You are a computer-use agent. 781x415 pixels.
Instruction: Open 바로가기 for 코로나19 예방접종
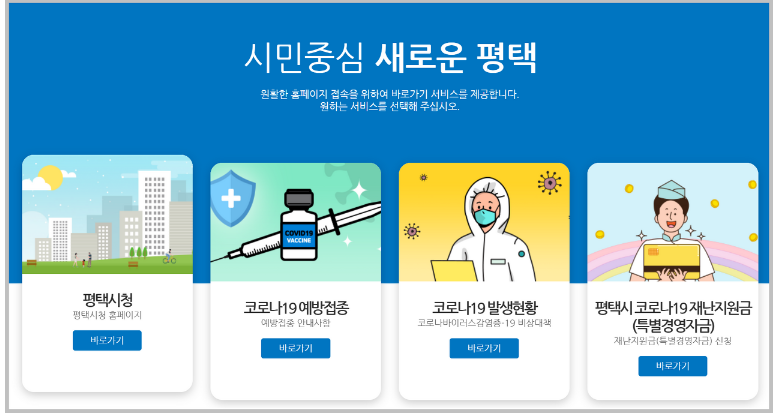(295, 349)
